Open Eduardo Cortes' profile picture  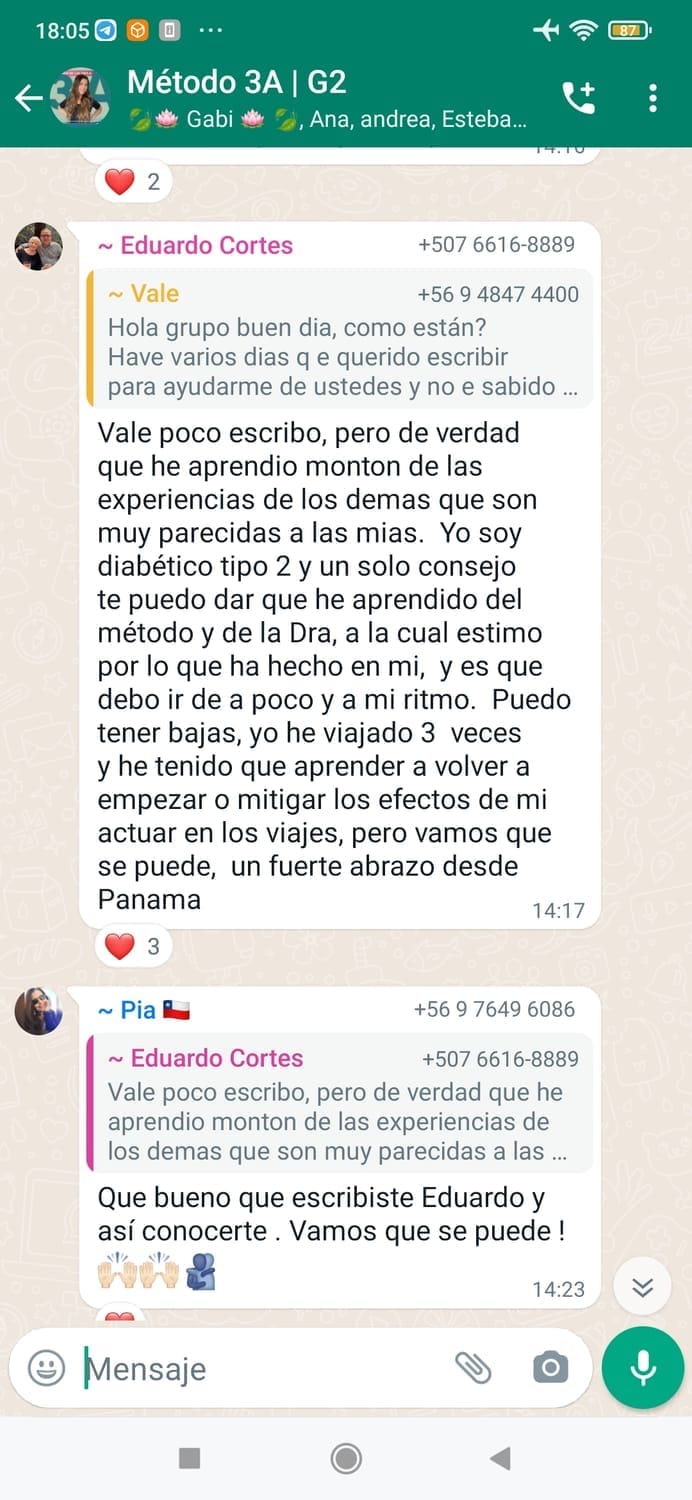(39, 246)
